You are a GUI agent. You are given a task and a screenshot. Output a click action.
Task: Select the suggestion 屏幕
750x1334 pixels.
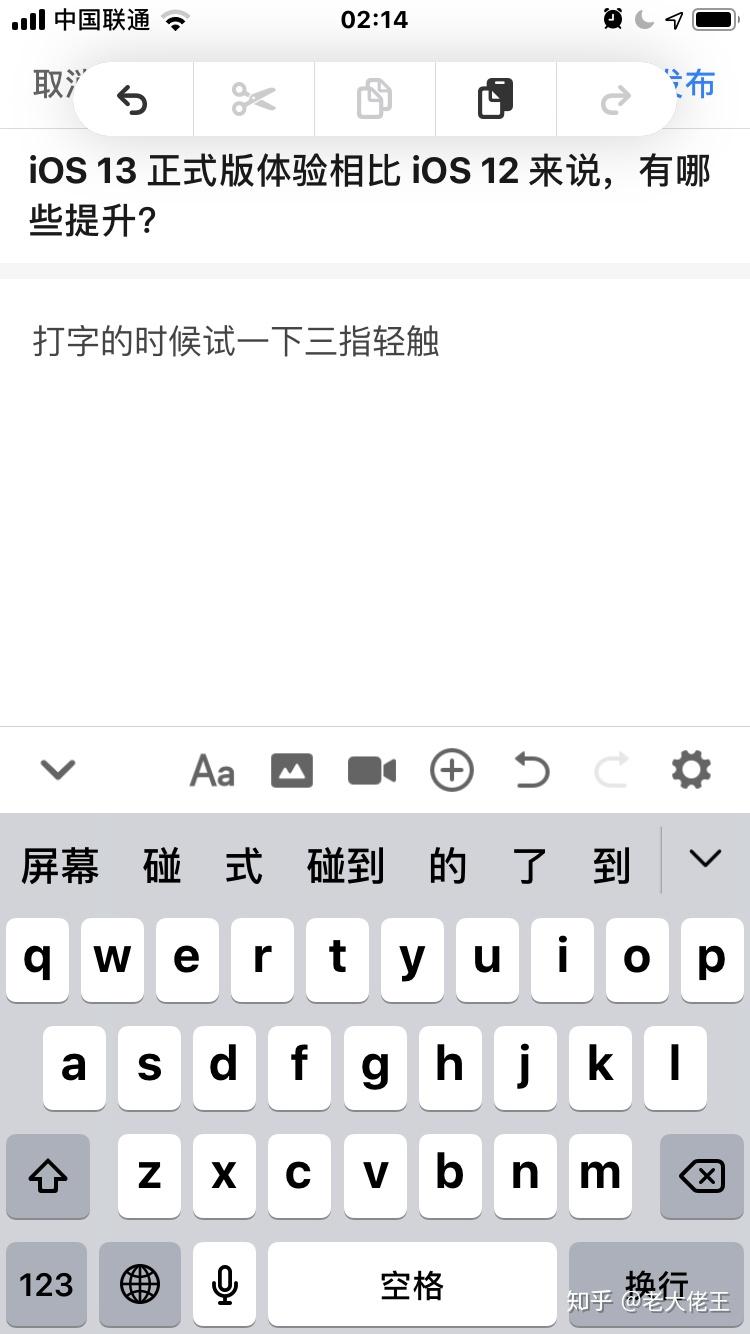point(60,865)
